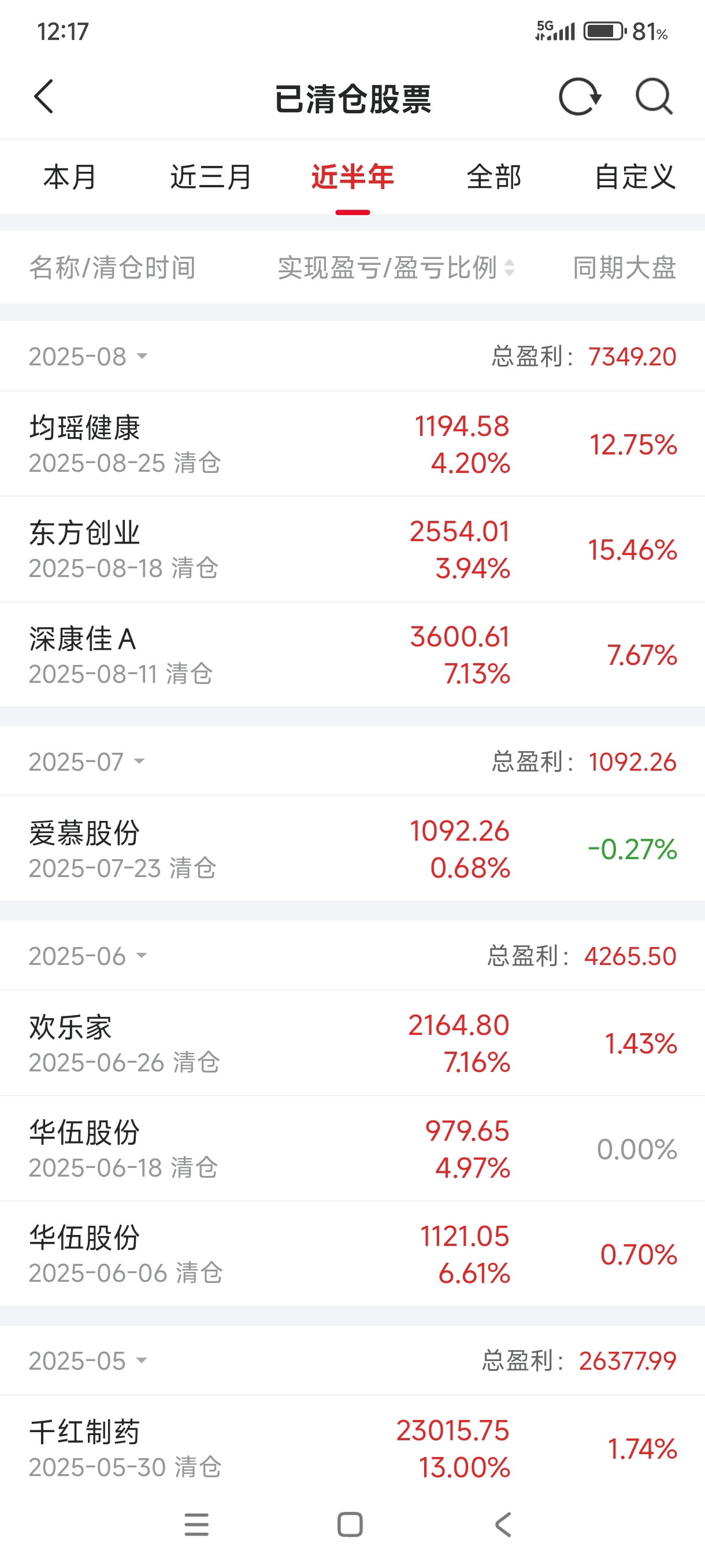Image resolution: width=705 pixels, height=1568 pixels.
Task: Toggle the 2025-05 month dropdown
Action: coord(88,1360)
